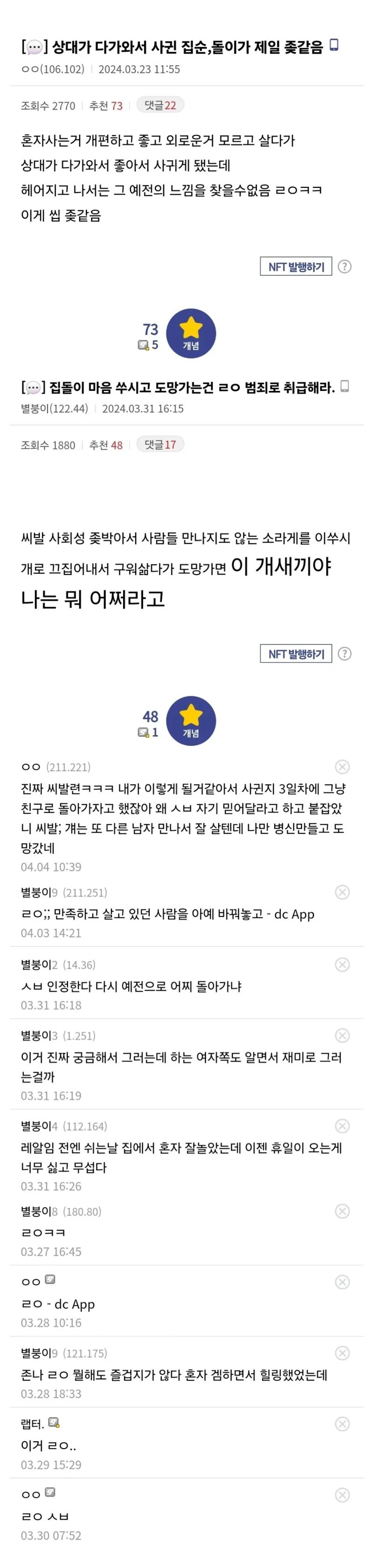Recommend the post with the 개념 star showing 73

(191, 333)
